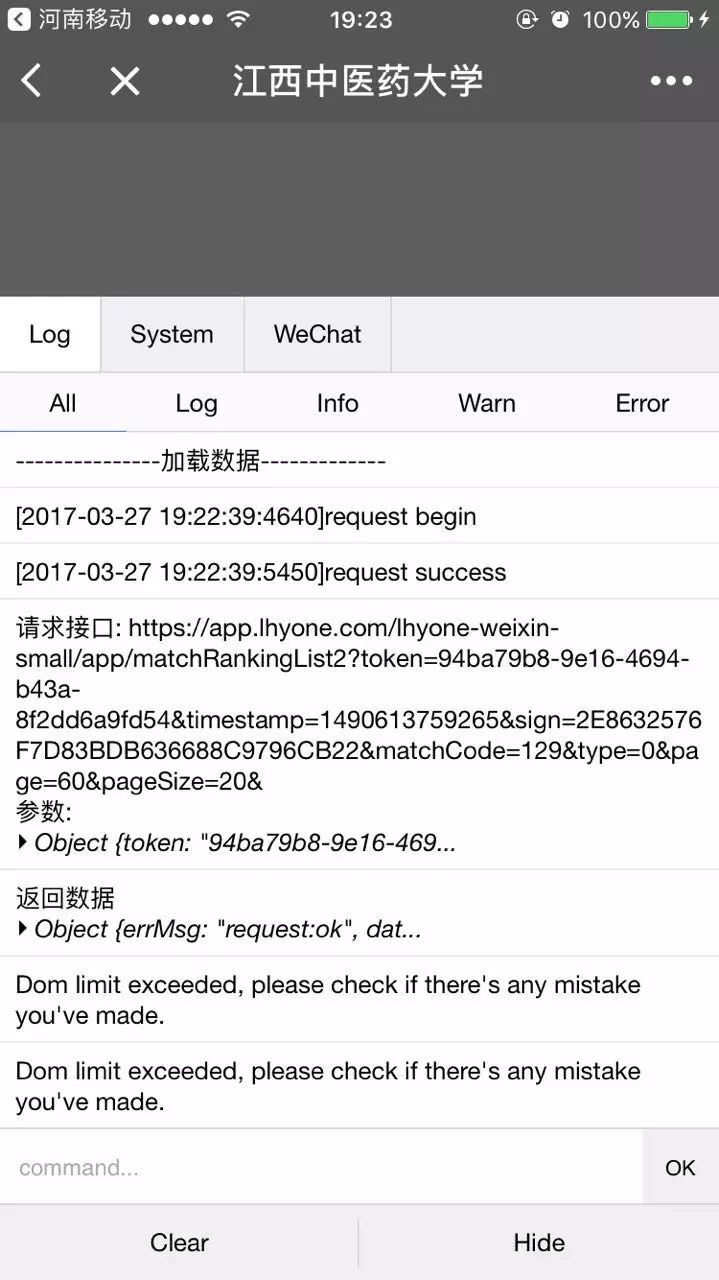The width and height of the screenshot is (719, 1280).
Task: Clear the console log
Action: (179, 1243)
